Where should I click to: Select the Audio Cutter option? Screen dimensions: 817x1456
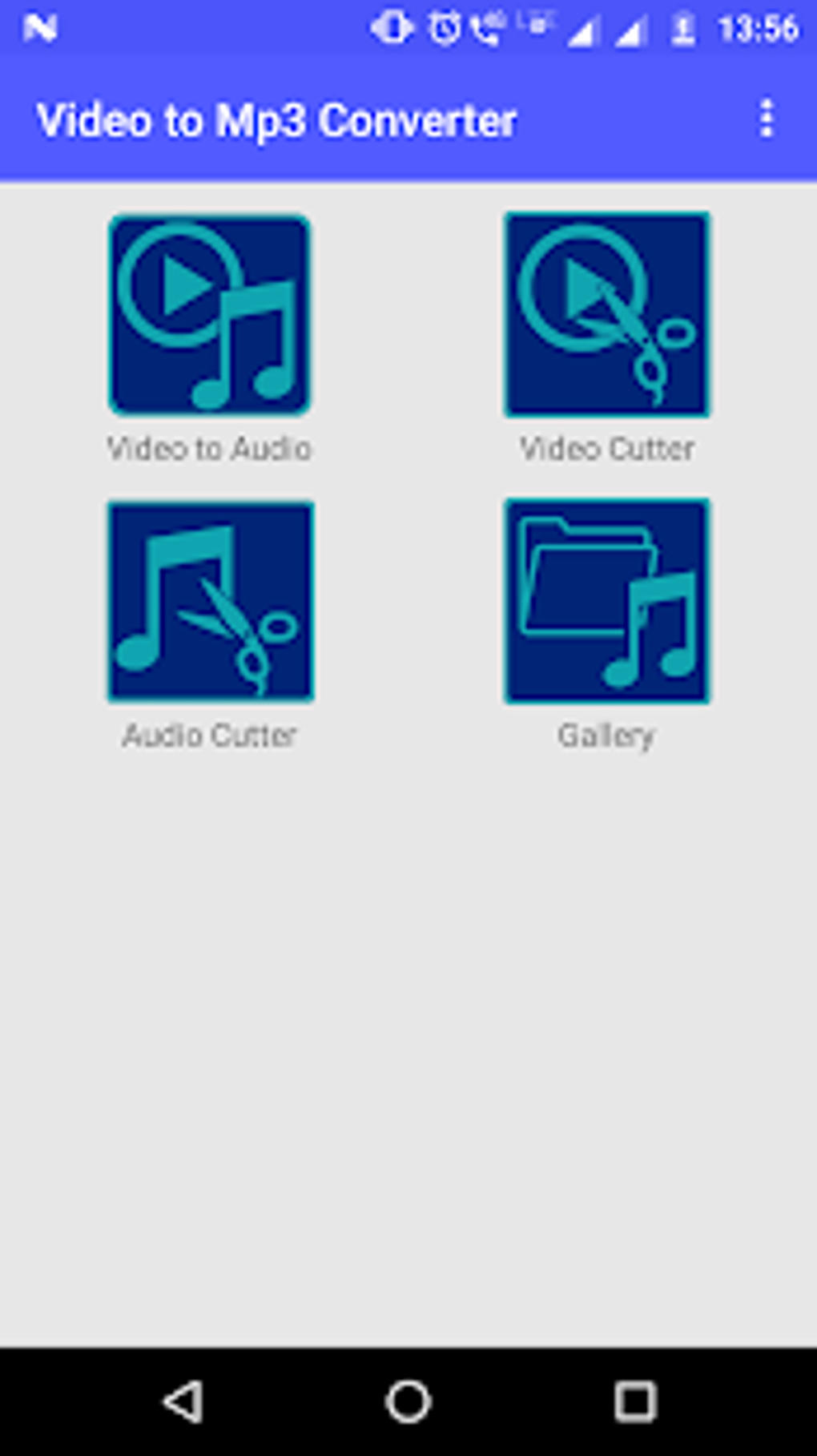pos(210,601)
